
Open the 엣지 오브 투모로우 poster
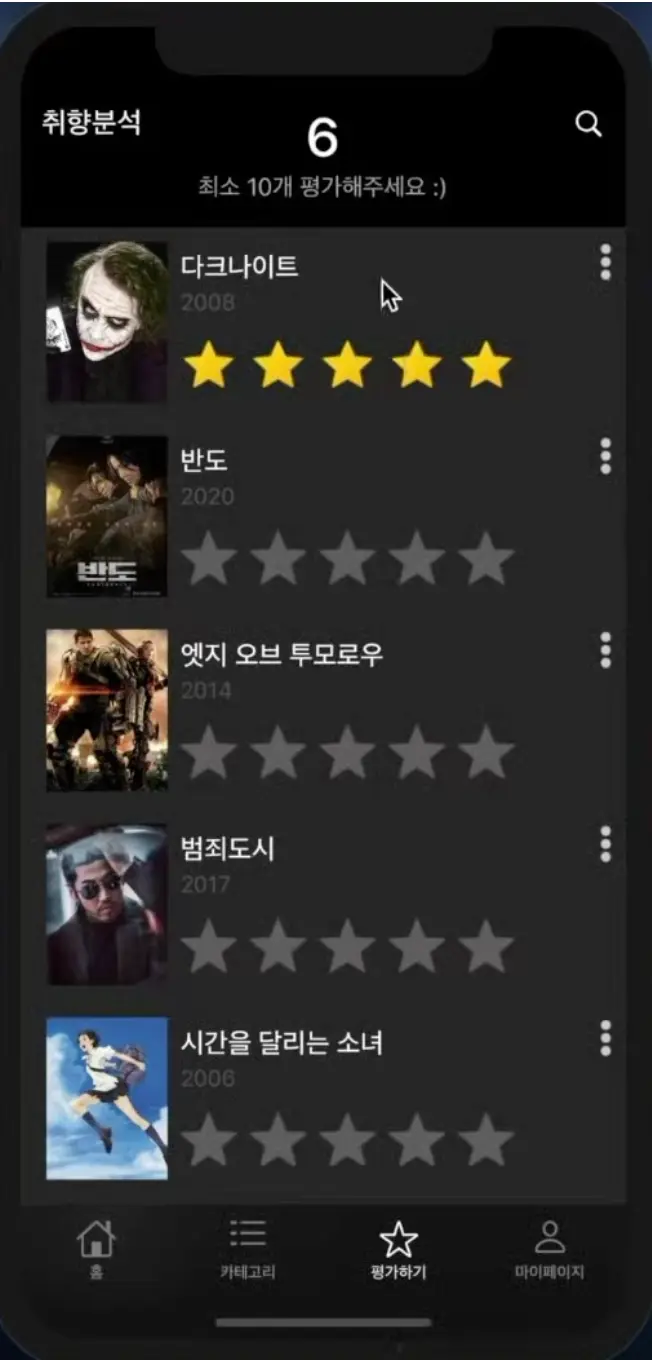click(107, 710)
